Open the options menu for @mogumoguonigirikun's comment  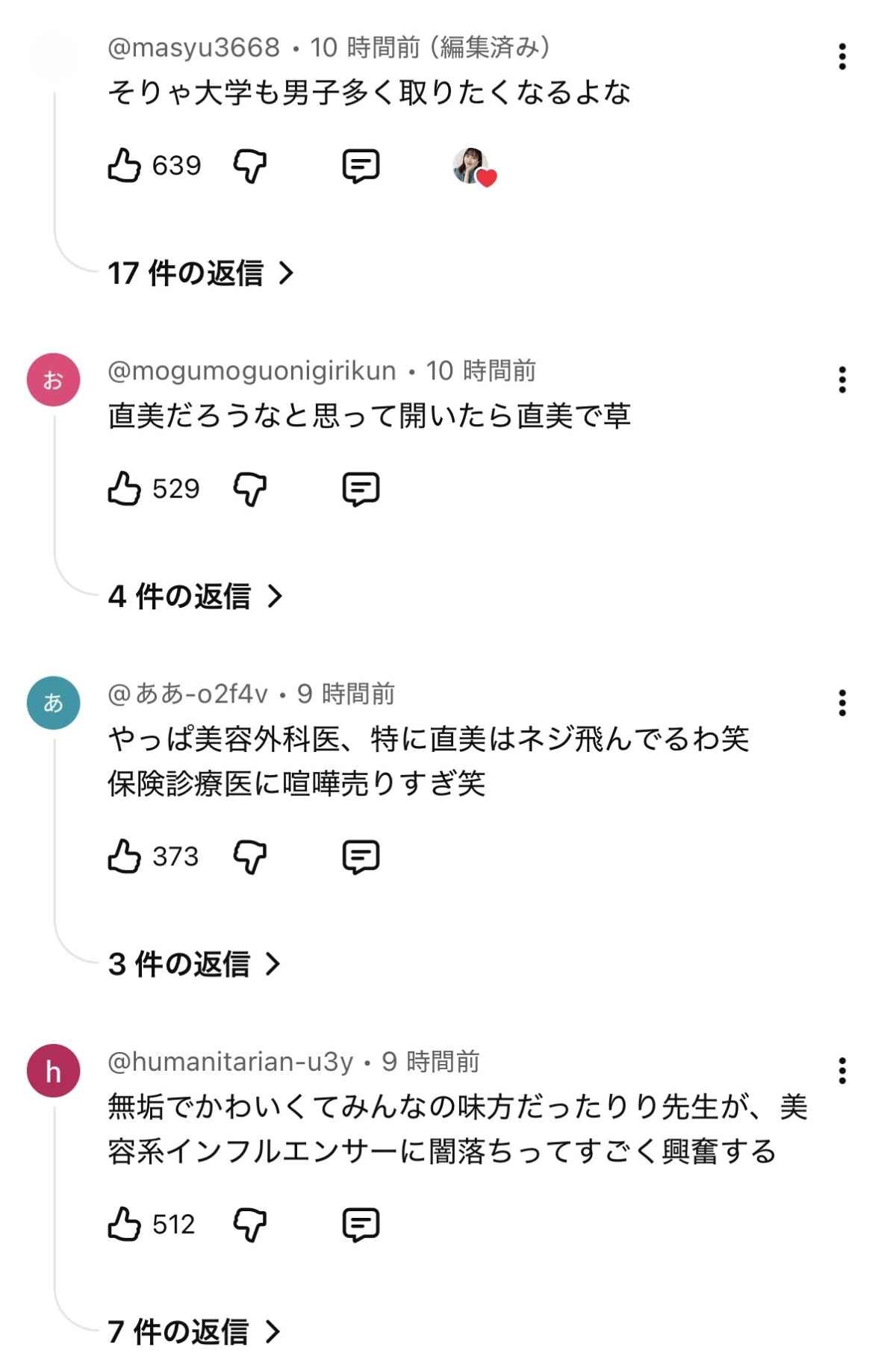842,380
